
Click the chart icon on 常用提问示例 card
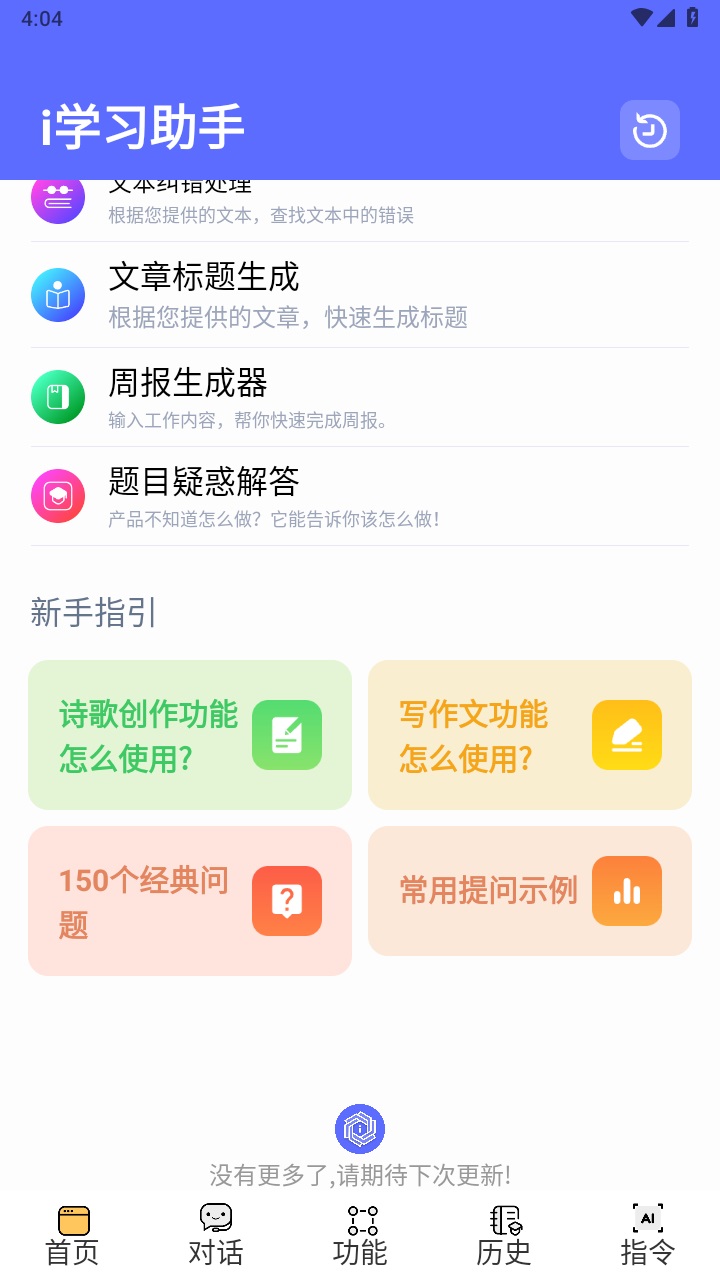click(x=627, y=890)
